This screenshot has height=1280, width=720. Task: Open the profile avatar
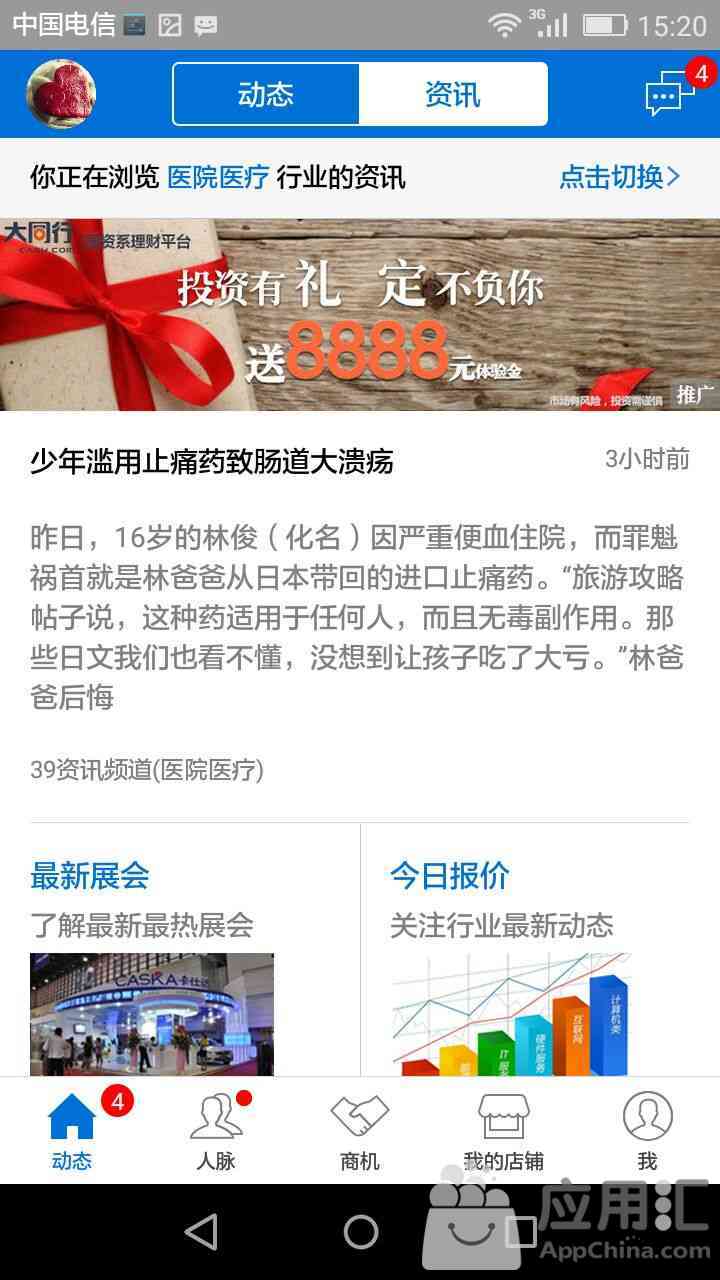click(x=61, y=94)
